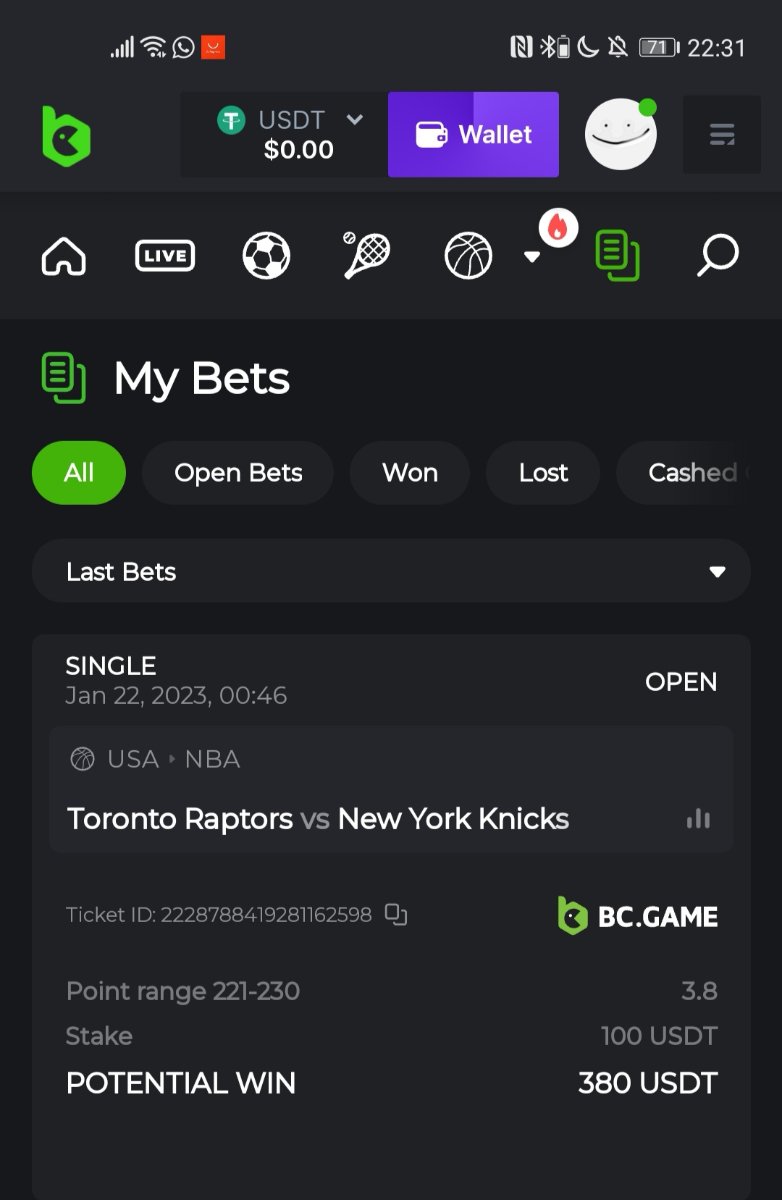Open the hamburger menu

pos(721,135)
